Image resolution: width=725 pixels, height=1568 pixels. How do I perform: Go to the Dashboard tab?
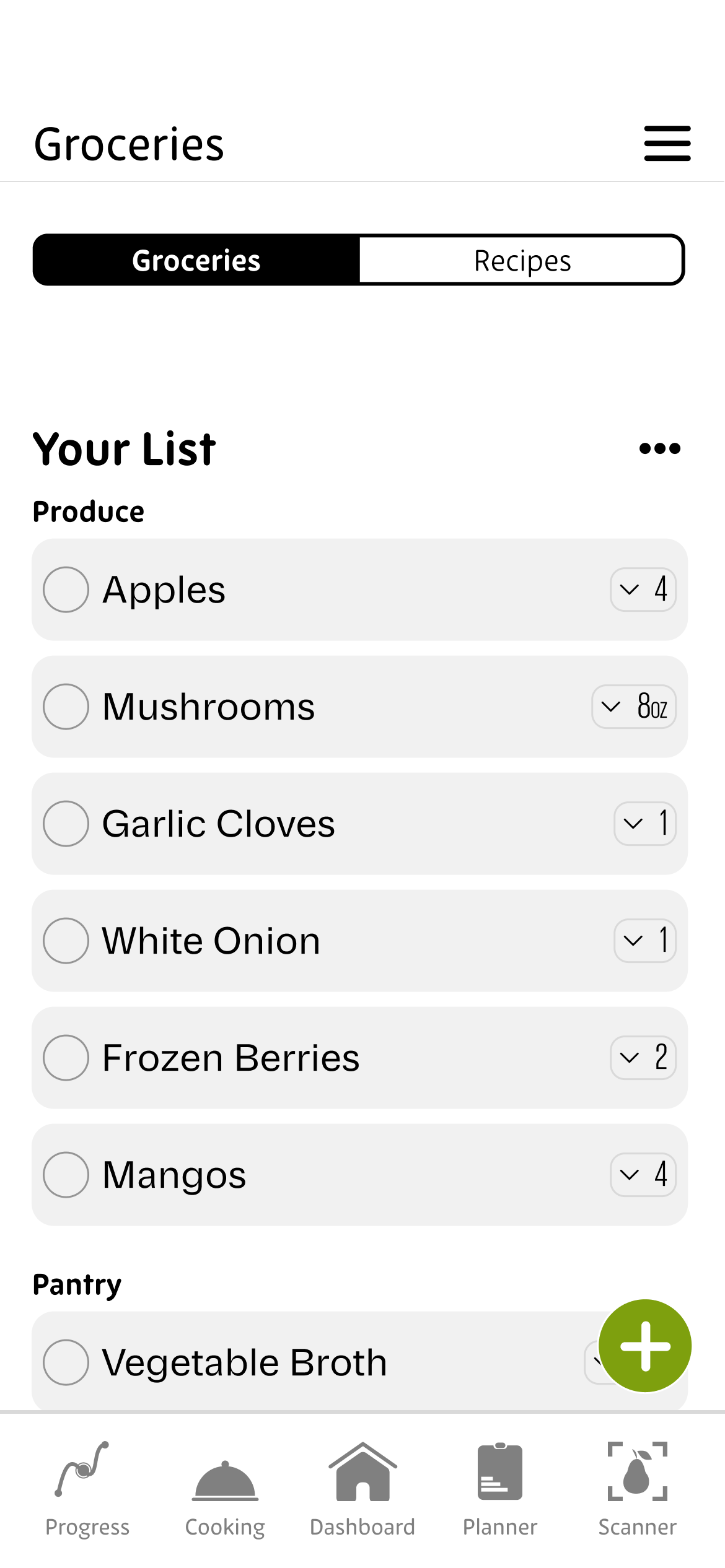pos(362,1489)
